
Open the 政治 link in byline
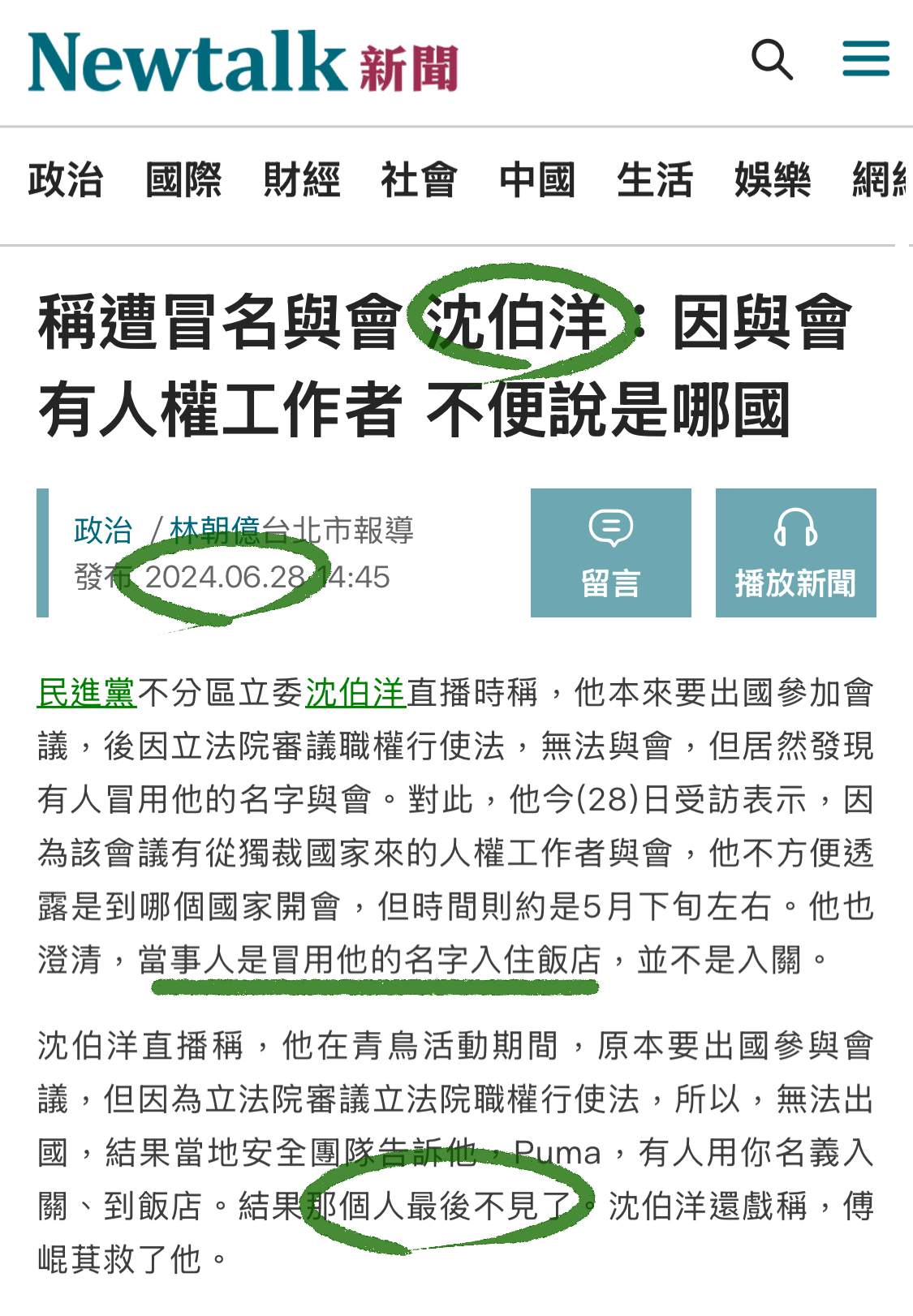point(103,531)
